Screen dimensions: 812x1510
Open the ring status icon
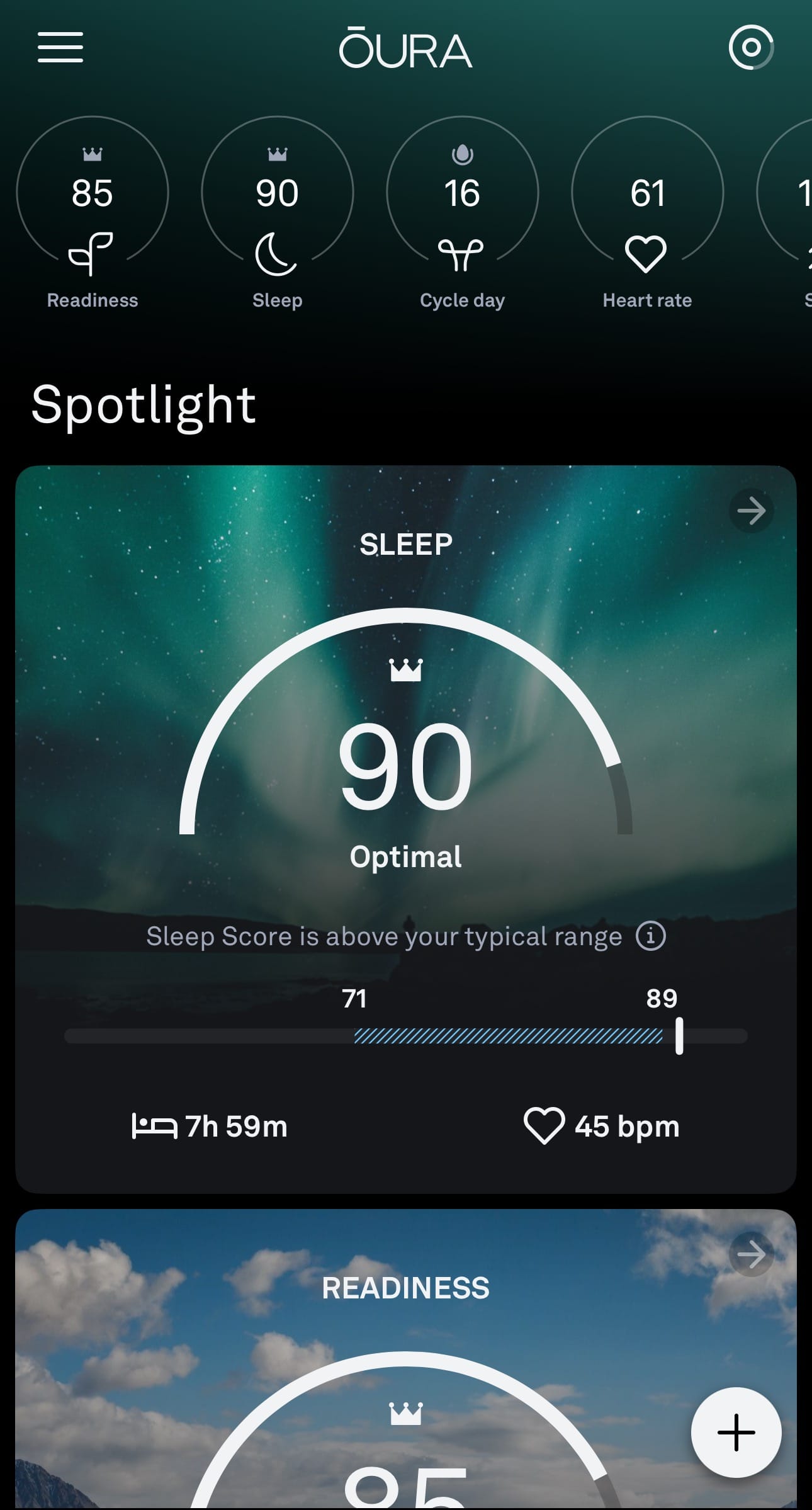tap(750, 47)
